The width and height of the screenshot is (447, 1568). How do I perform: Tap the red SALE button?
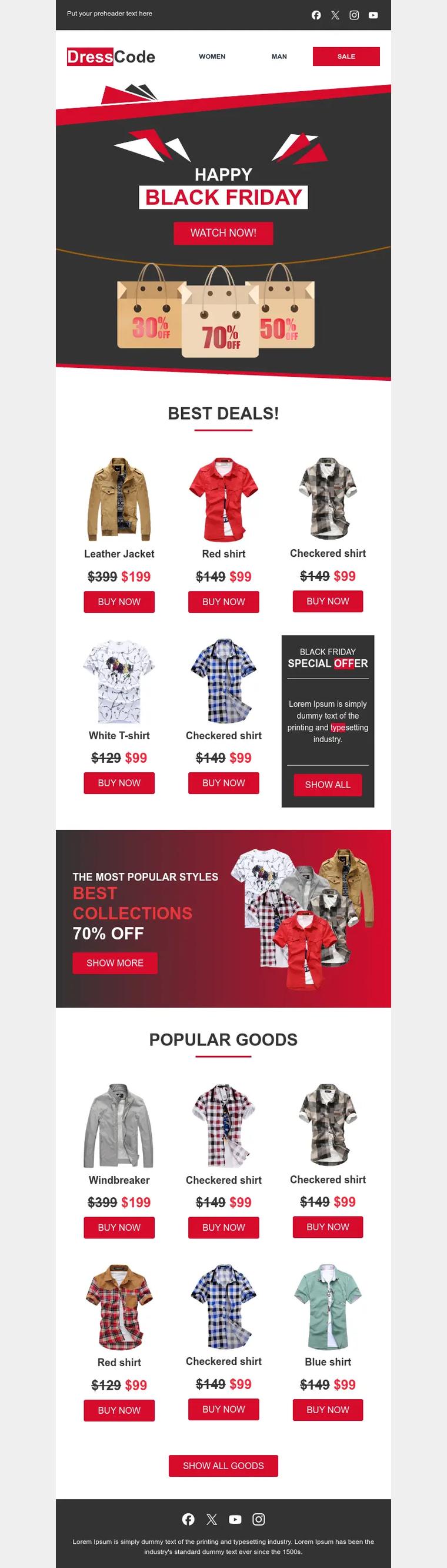[x=346, y=57]
